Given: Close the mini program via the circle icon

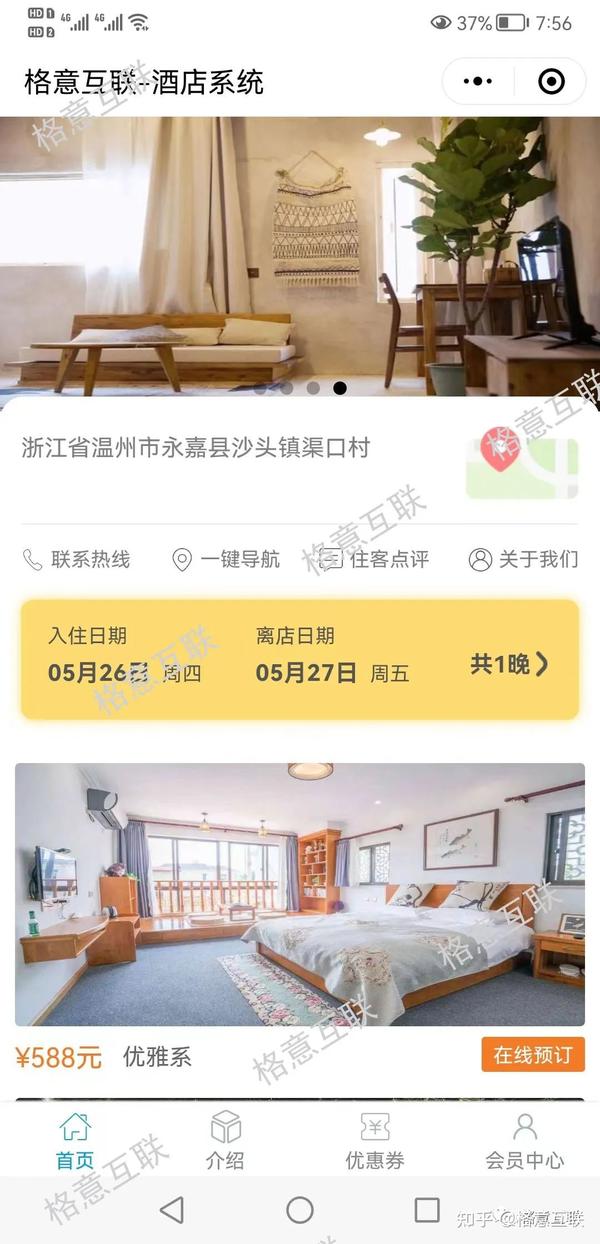Looking at the screenshot, I should tap(550, 81).
